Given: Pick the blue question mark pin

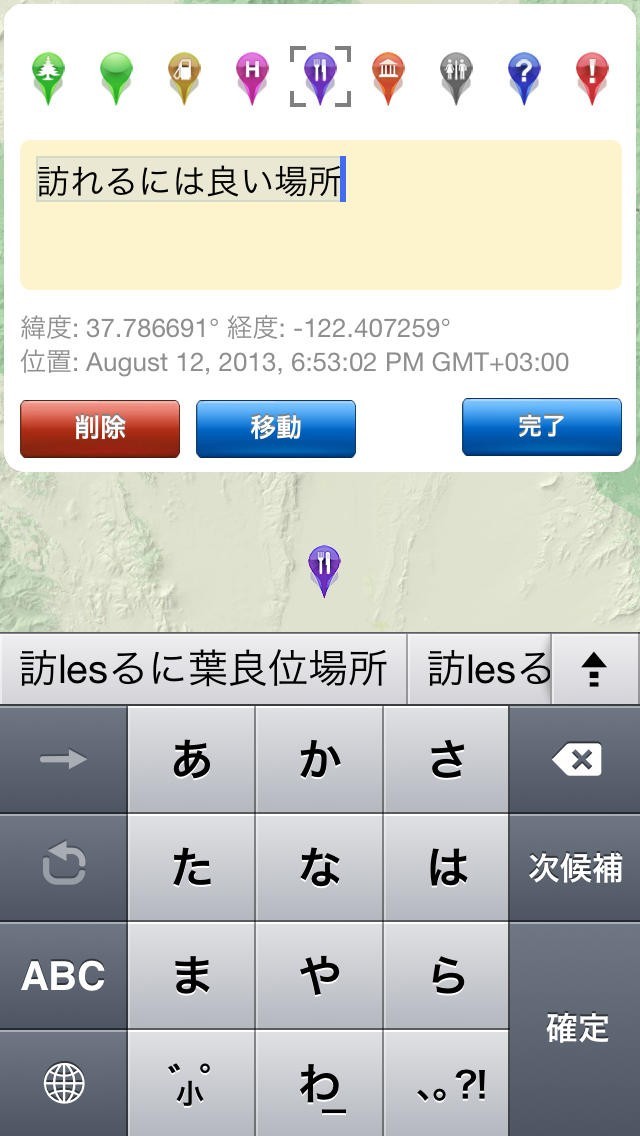Looking at the screenshot, I should tap(524, 74).
